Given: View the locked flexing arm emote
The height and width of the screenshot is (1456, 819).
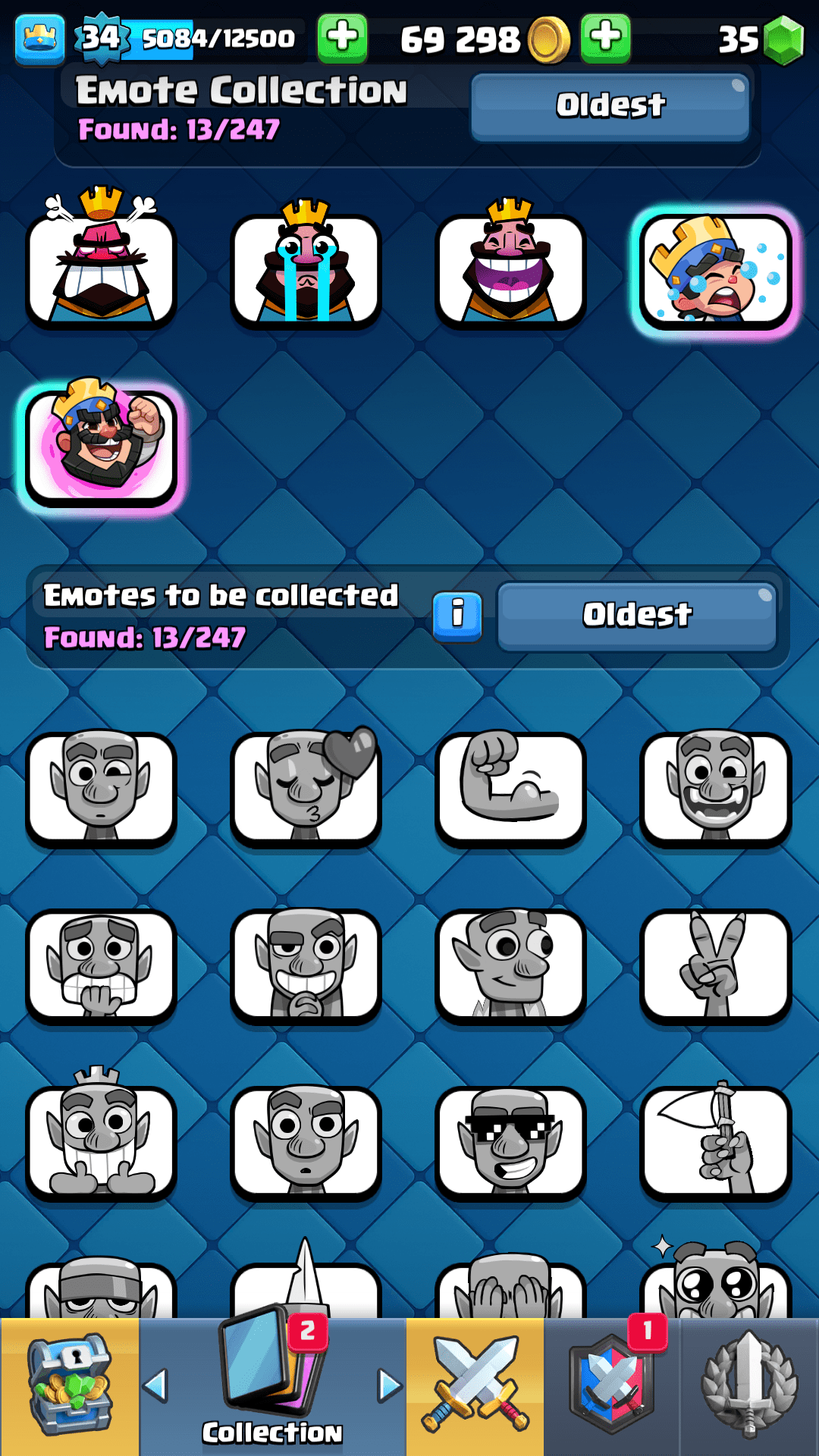Looking at the screenshot, I should pyautogui.click(x=510, y=789).
